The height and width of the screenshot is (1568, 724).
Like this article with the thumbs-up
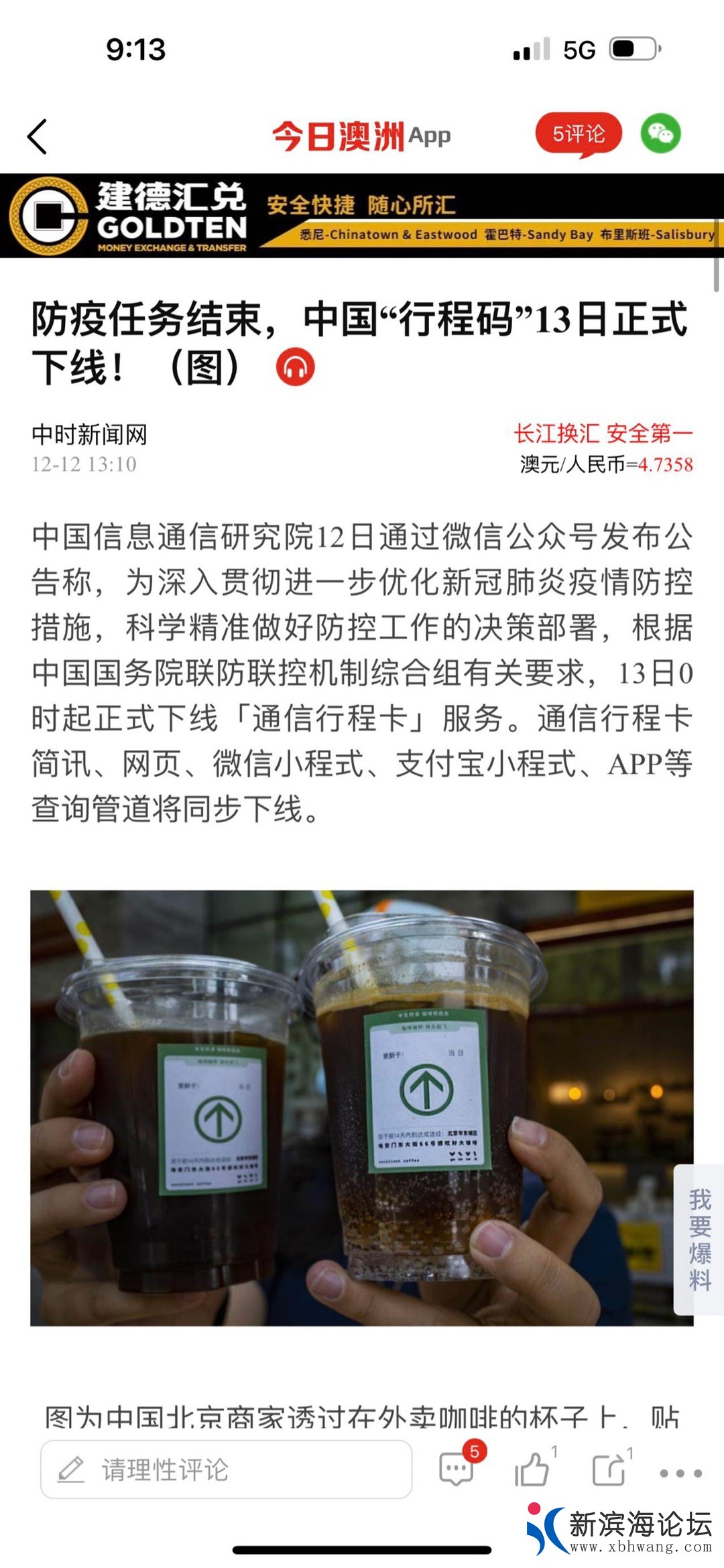532,1471
